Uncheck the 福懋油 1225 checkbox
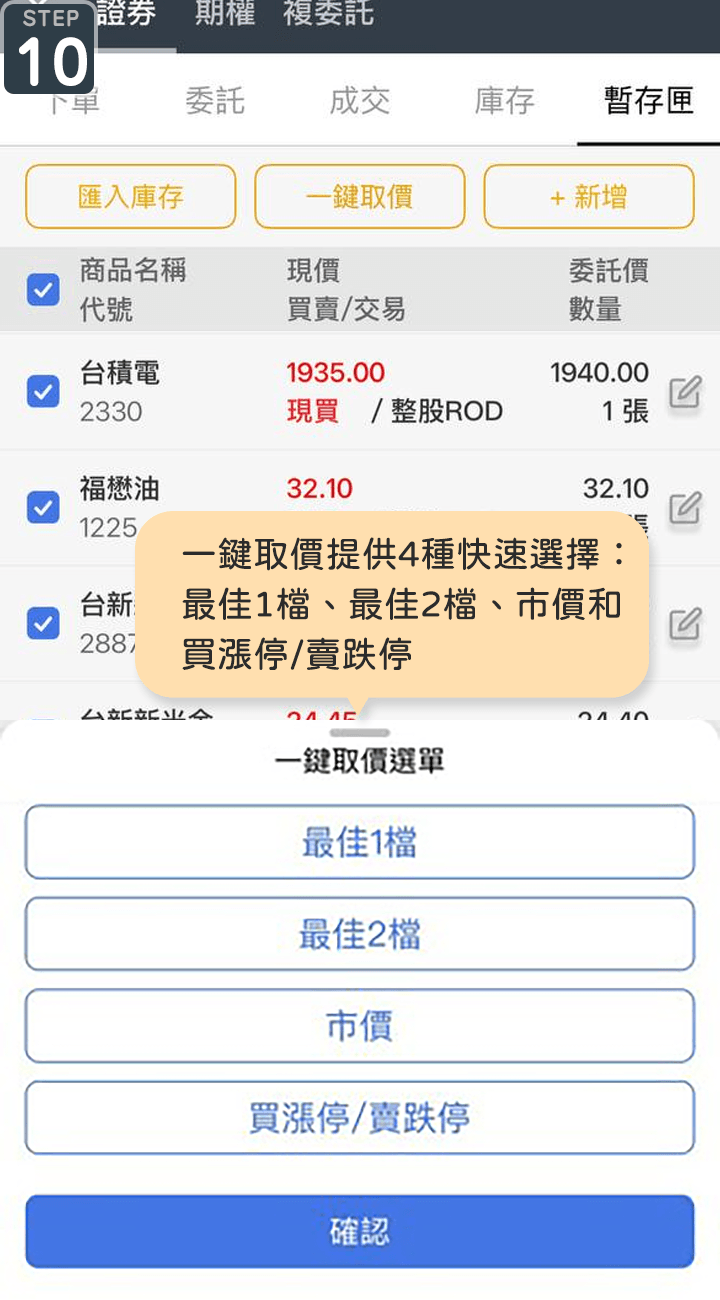 [x=43, y=507]
